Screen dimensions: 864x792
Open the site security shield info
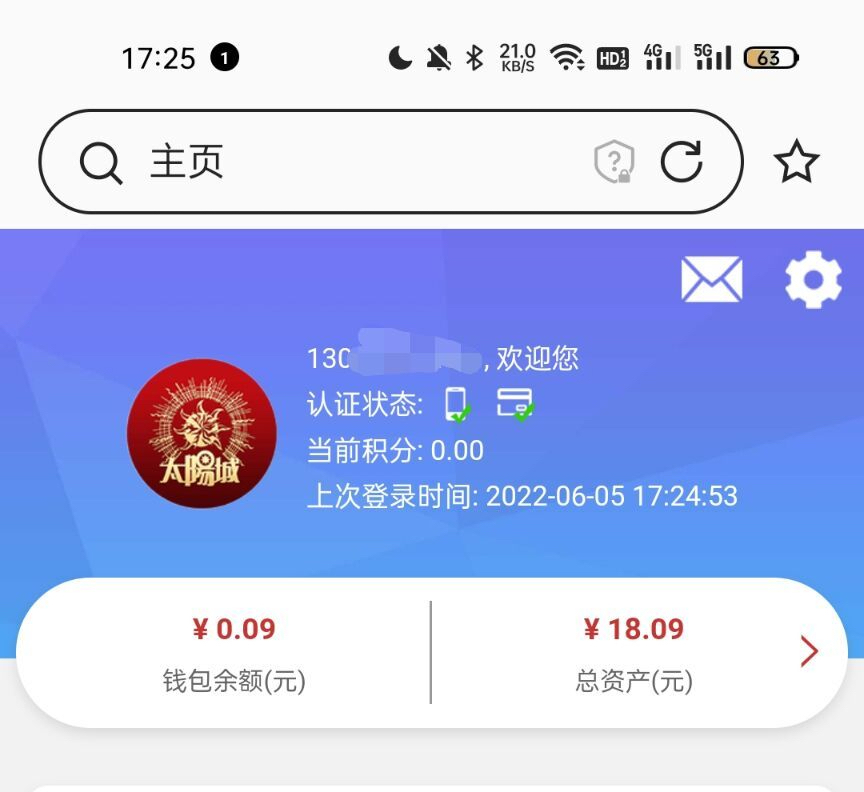click(x=614, y=162)
